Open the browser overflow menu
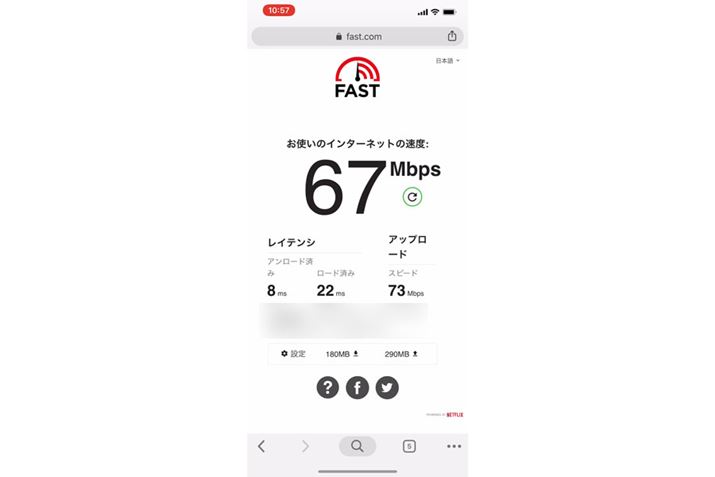Image resolution: width=715 pixels, height=477 pixels. [x=453, y=446]
